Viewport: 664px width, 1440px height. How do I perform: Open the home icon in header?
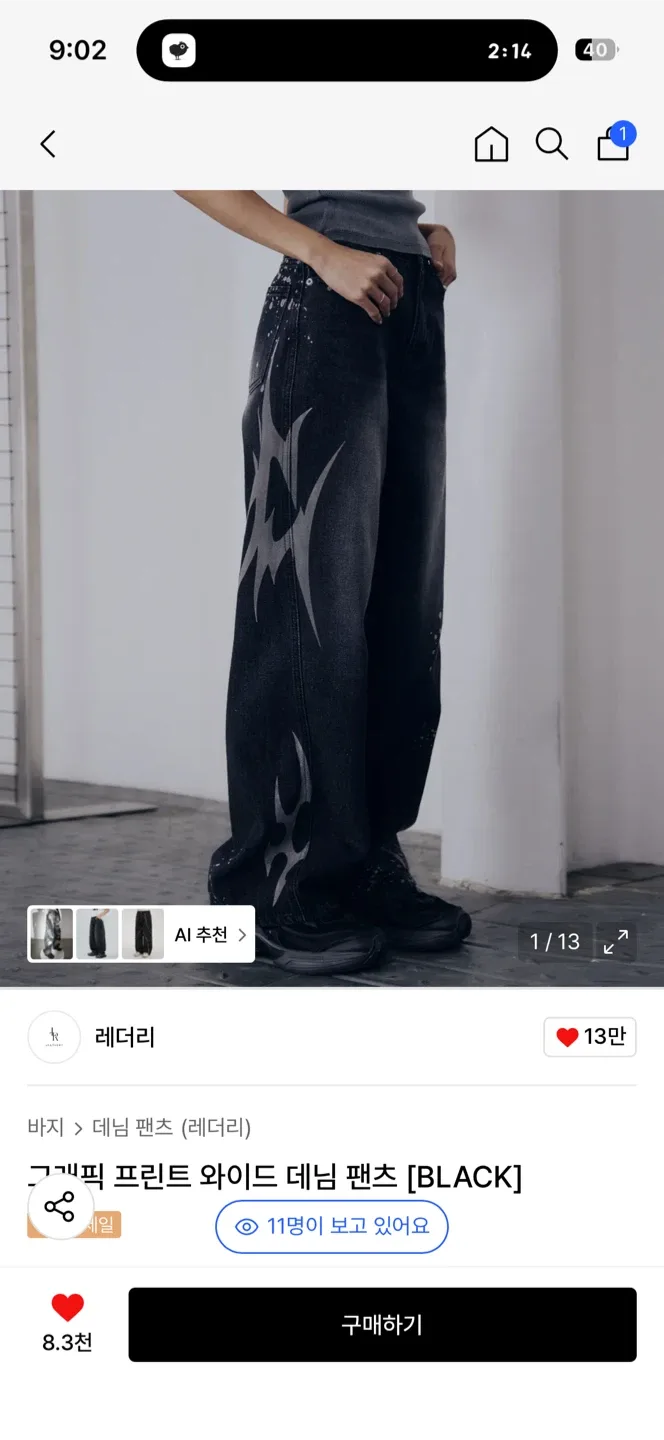tap(491, 144)
